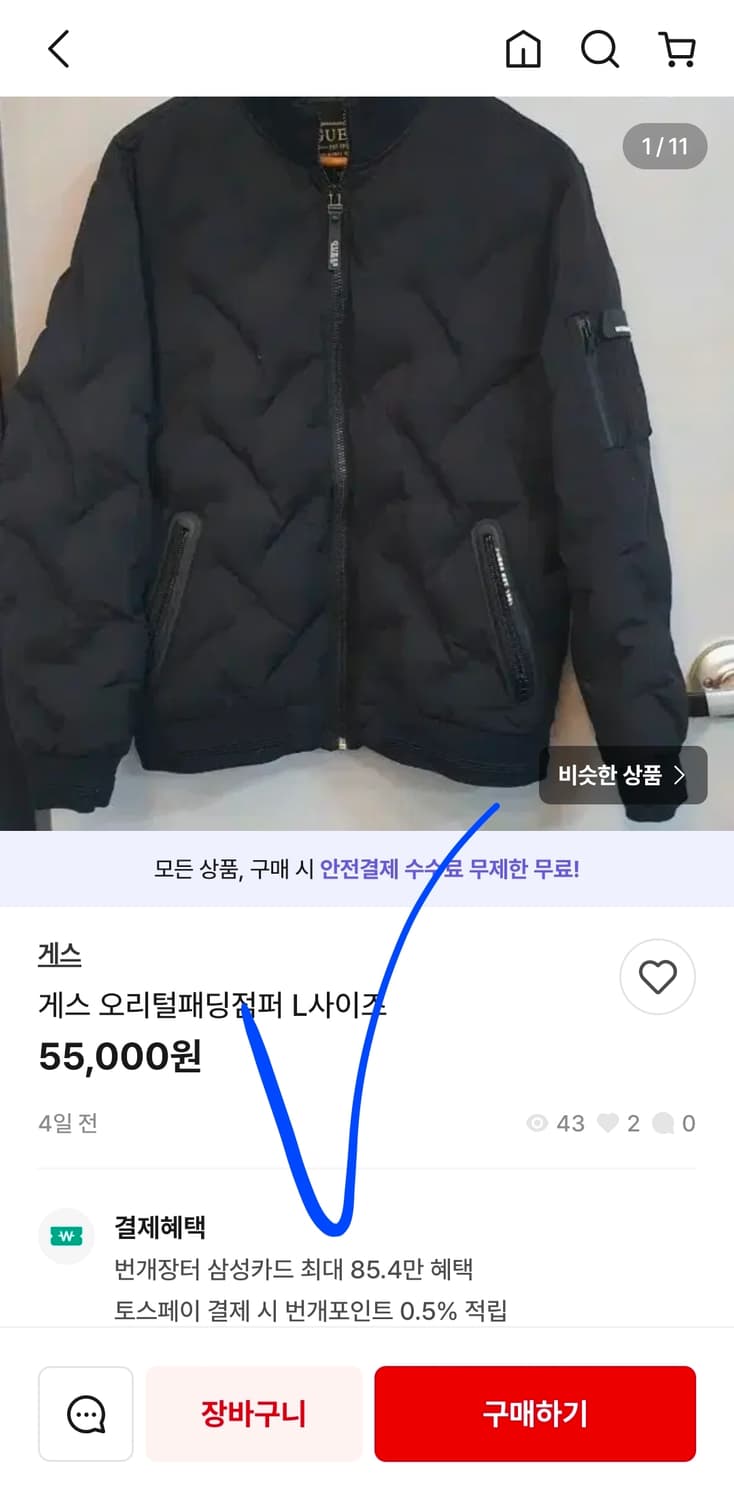Add item to cart via 장바구니

(253, 1413)
